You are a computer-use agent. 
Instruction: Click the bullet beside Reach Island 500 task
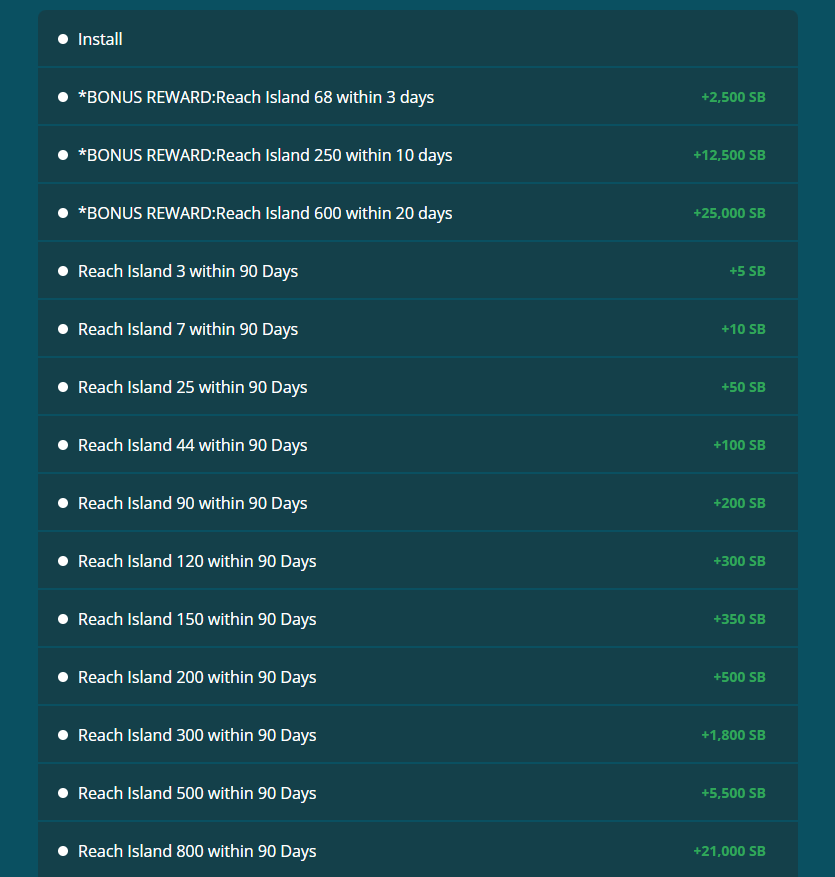[62, 793]
